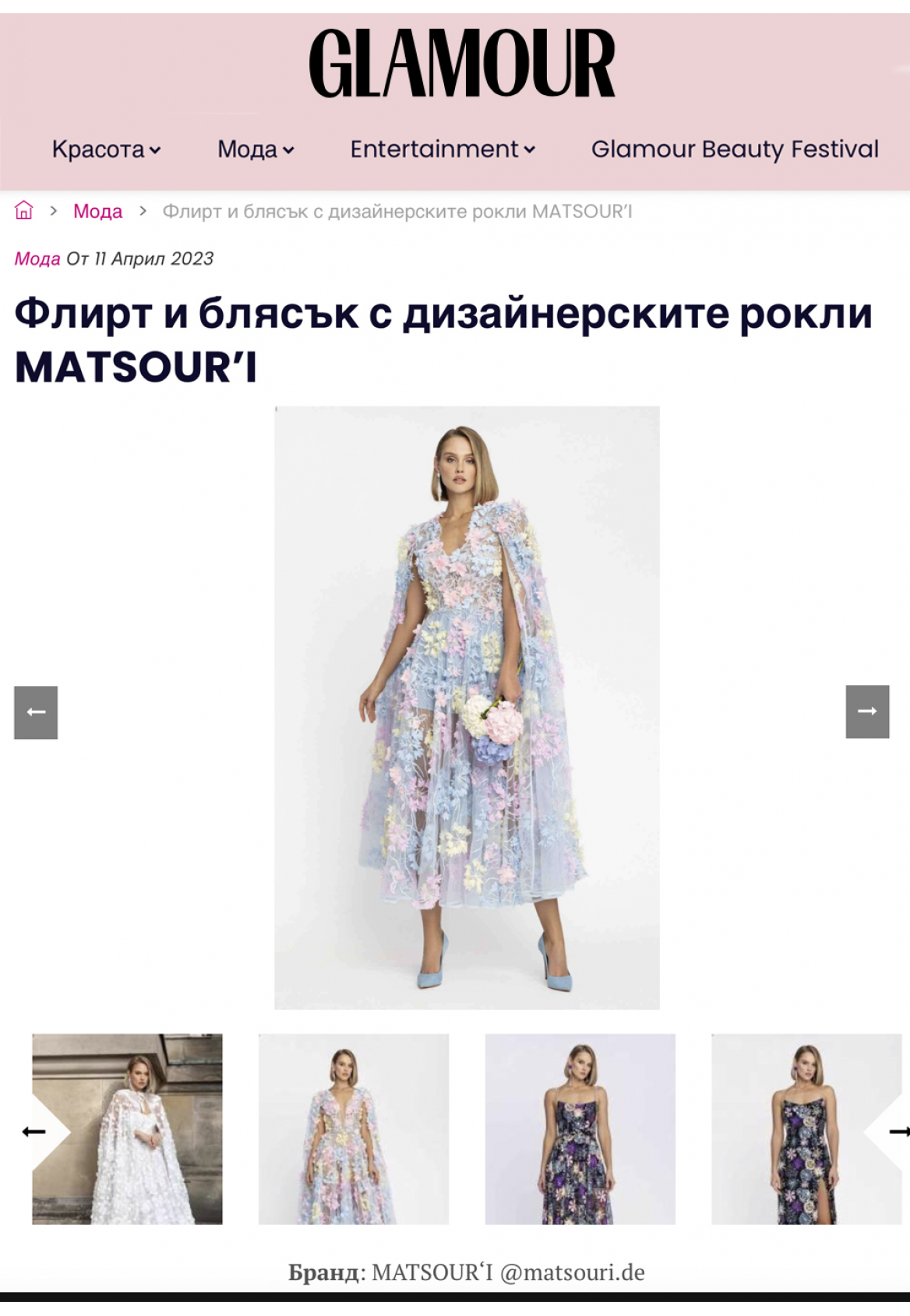Click the pink Мода tag above the headline
The width and height of the screenshot is (910, 1316).
click(x=37, y=258)
